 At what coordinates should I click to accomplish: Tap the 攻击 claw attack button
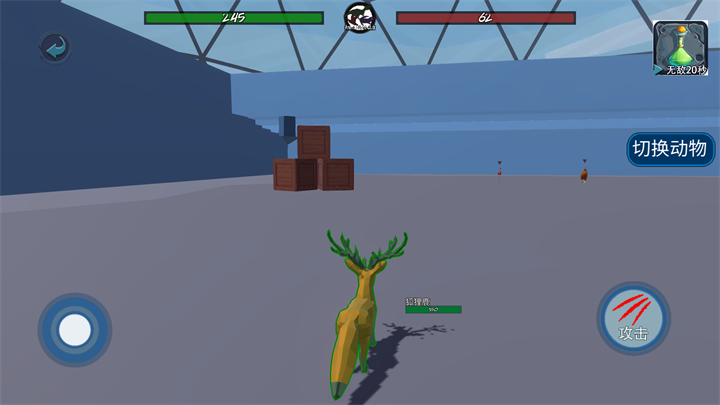coord(633,318)
